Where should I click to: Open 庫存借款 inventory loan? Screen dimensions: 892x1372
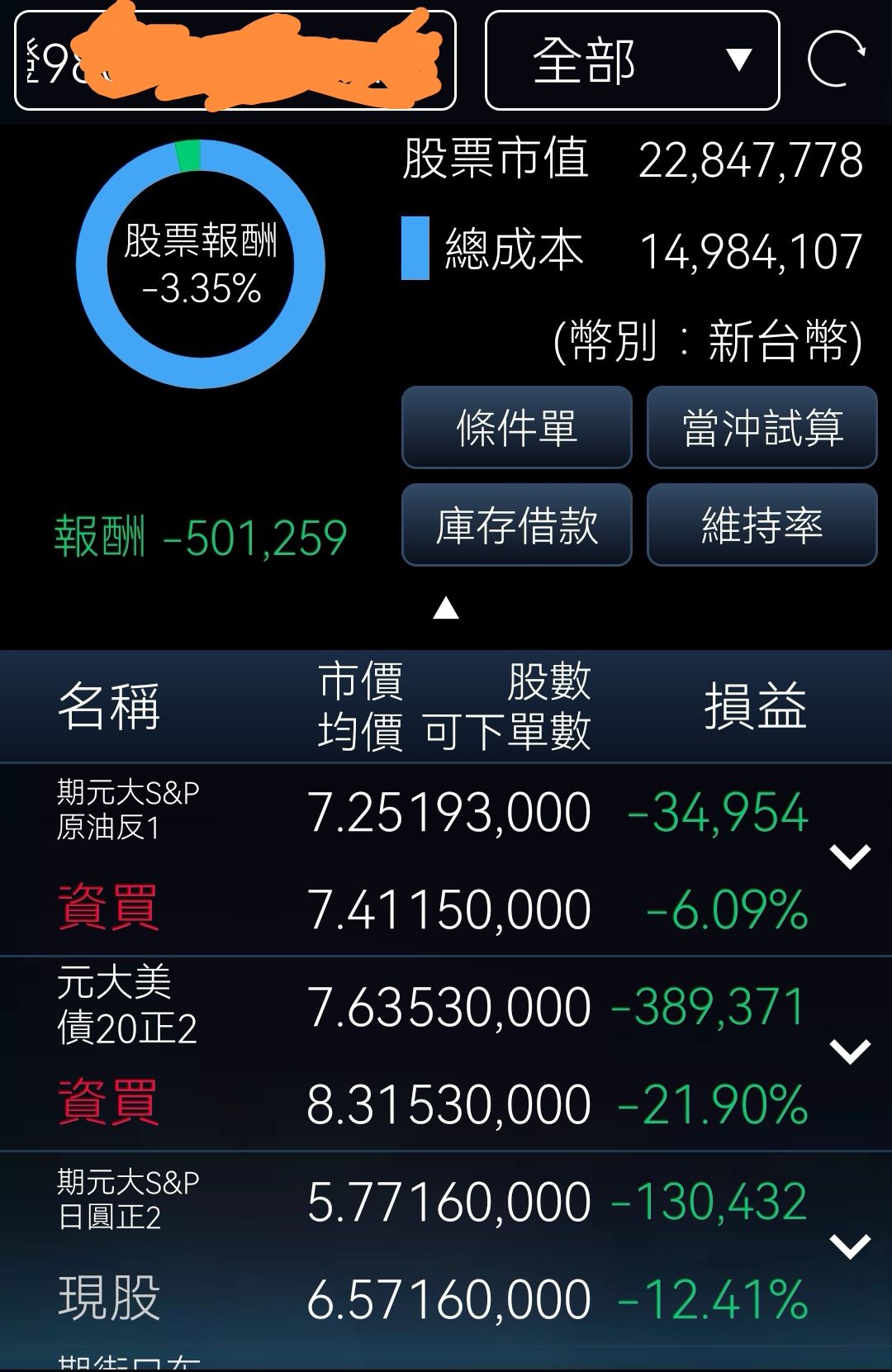(x=516, y=525)
